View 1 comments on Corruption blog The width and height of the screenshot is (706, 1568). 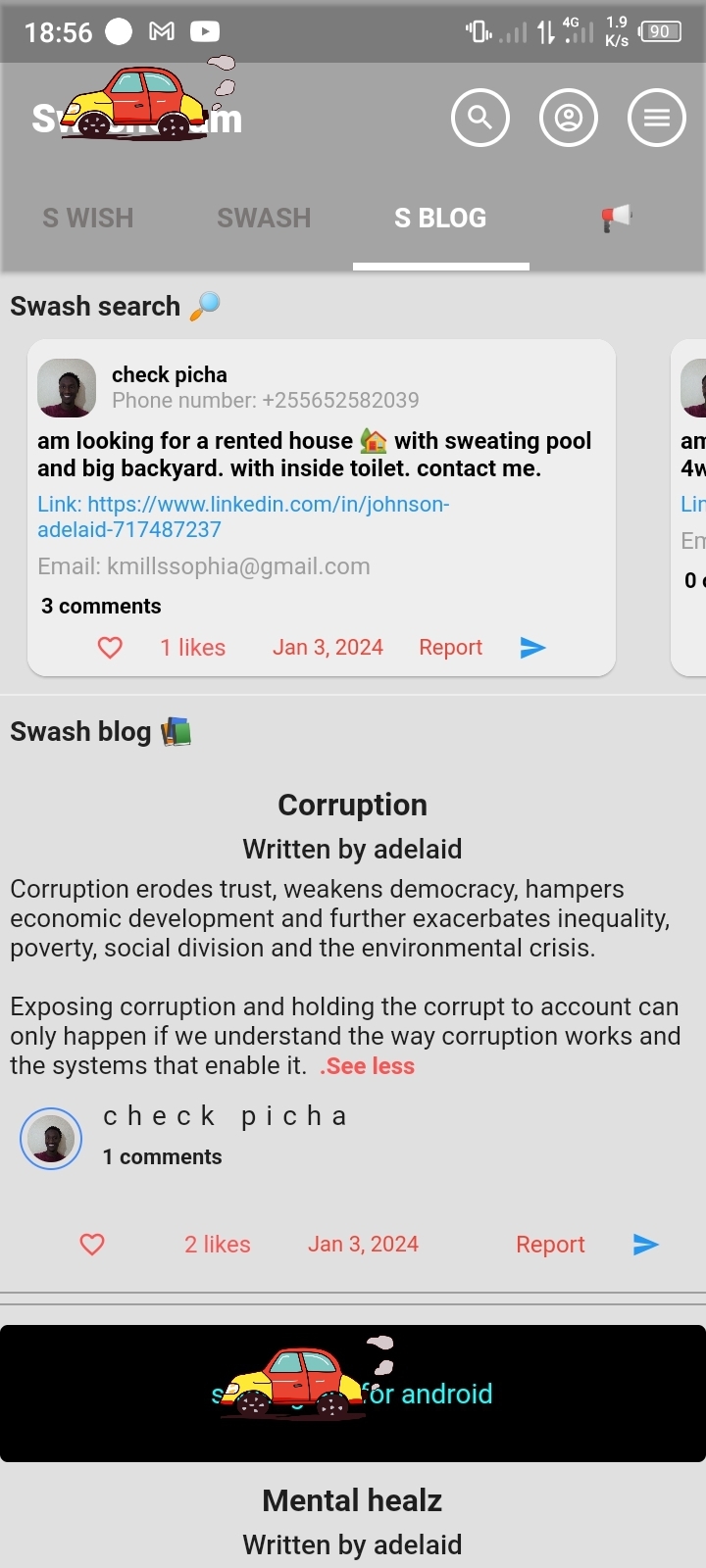[x=162, y=1156]
